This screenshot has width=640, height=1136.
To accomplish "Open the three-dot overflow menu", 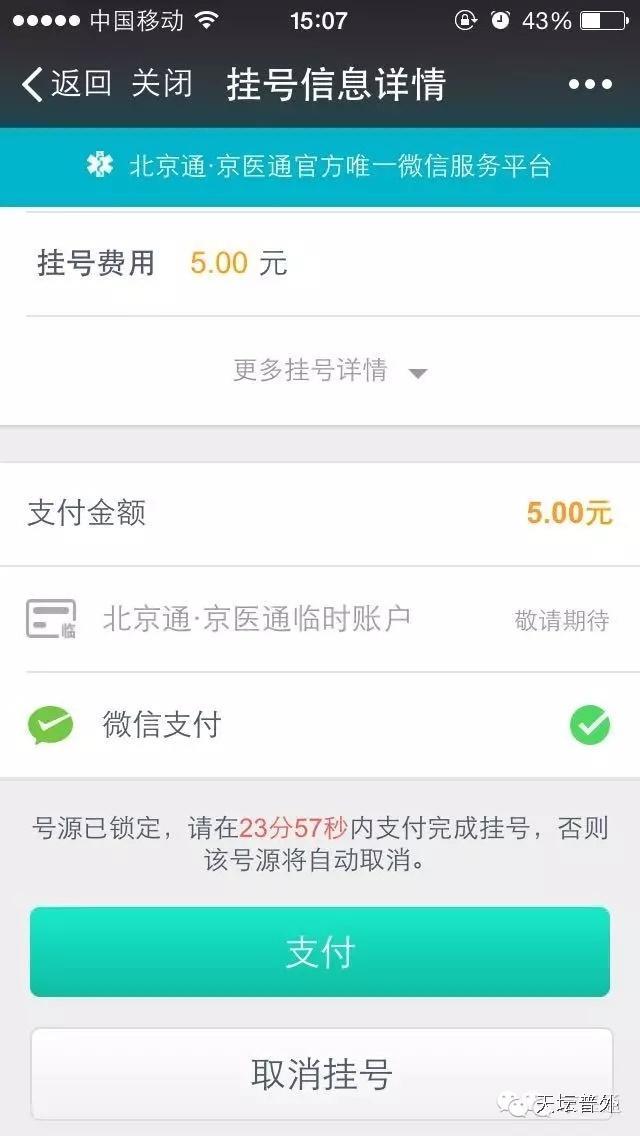I will (589, 85).
